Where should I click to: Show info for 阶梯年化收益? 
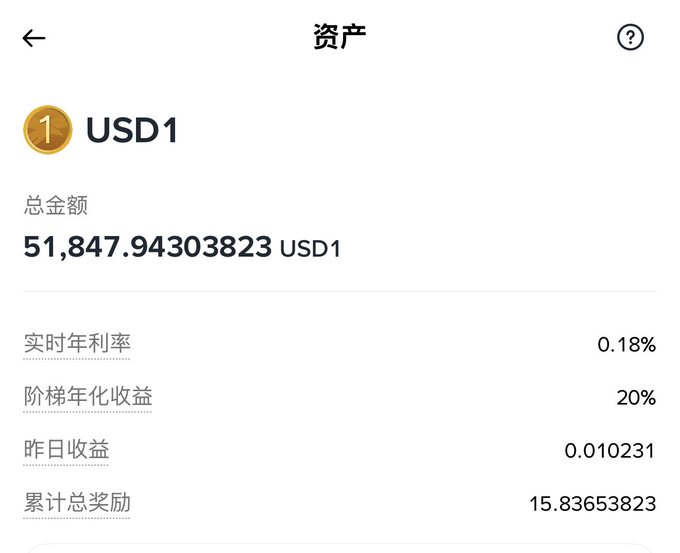[x=88, y=397]
